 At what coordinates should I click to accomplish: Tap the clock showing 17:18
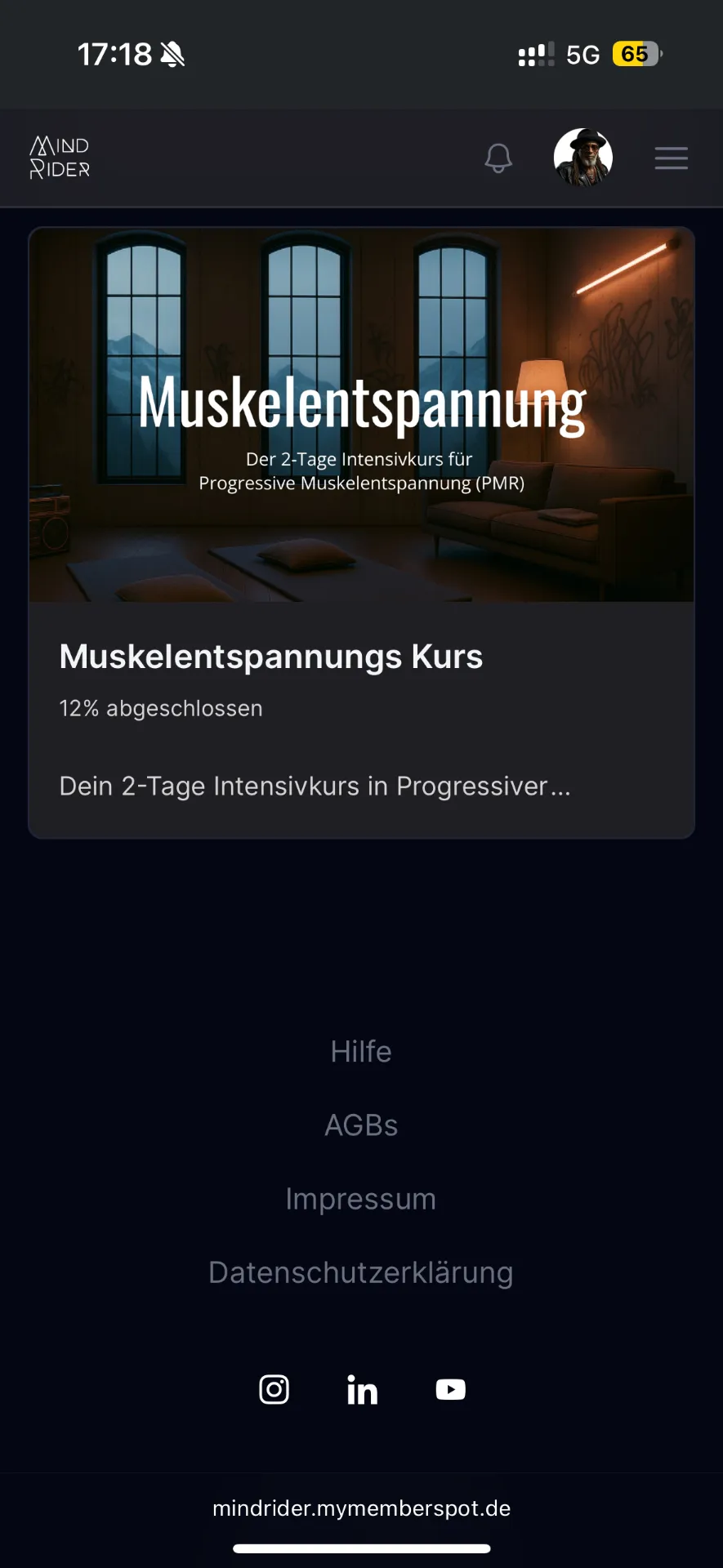[114, 52]
